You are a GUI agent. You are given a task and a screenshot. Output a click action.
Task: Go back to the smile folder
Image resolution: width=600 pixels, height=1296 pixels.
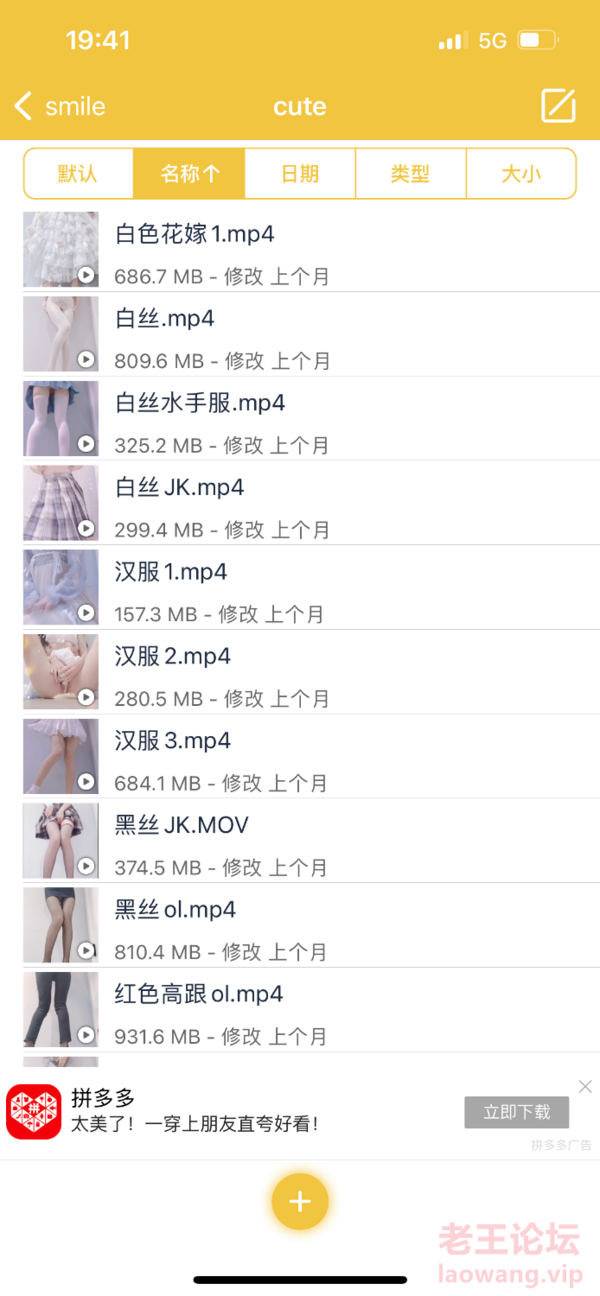point(60,106)
